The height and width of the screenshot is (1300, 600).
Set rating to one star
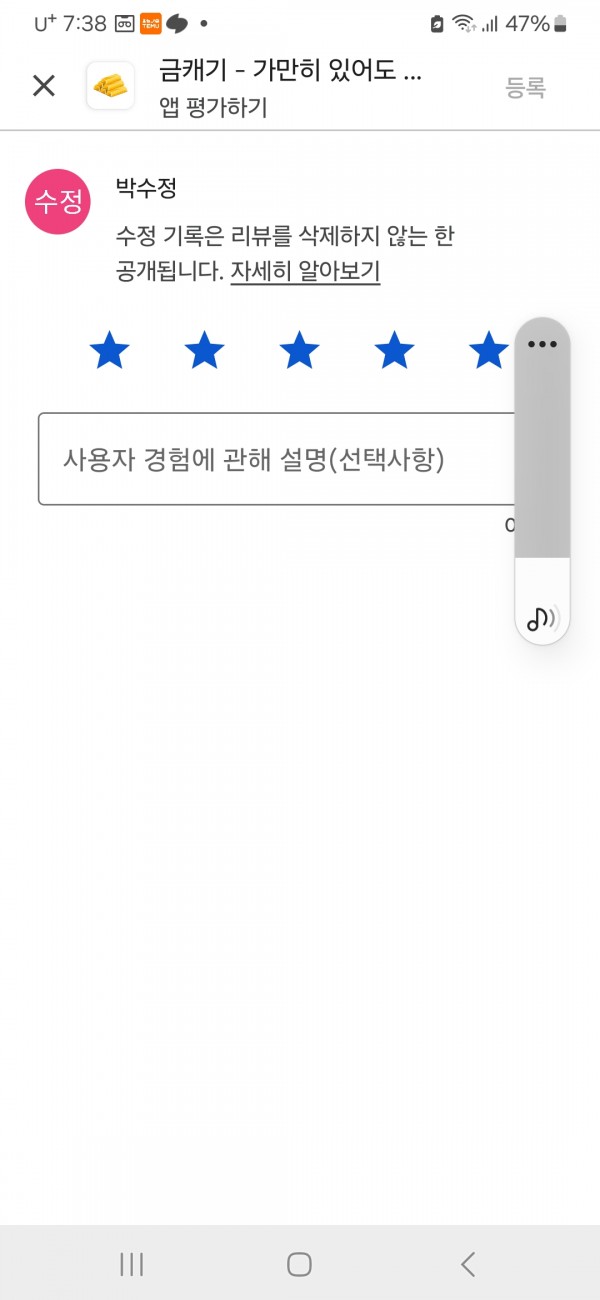pos(109,351)
